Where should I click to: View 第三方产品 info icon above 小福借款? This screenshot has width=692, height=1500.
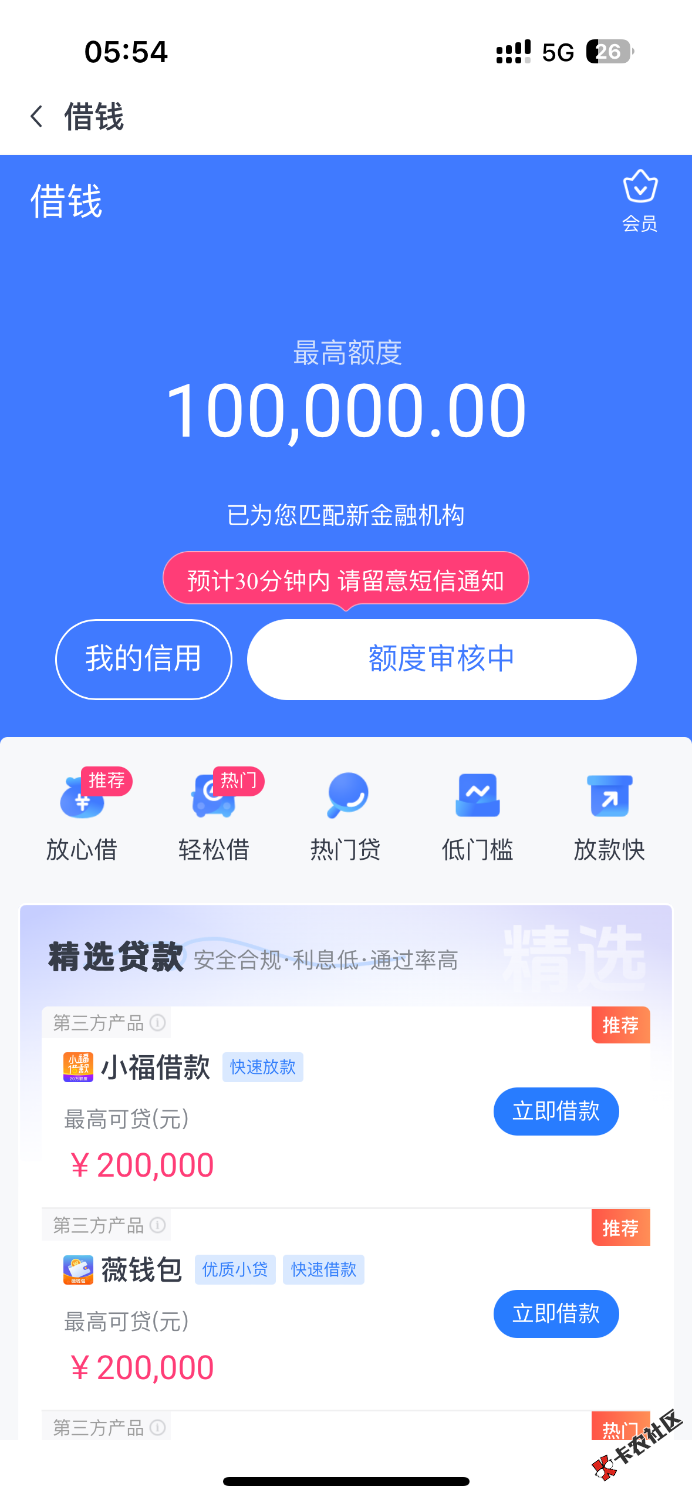(x=158, y=1023)
